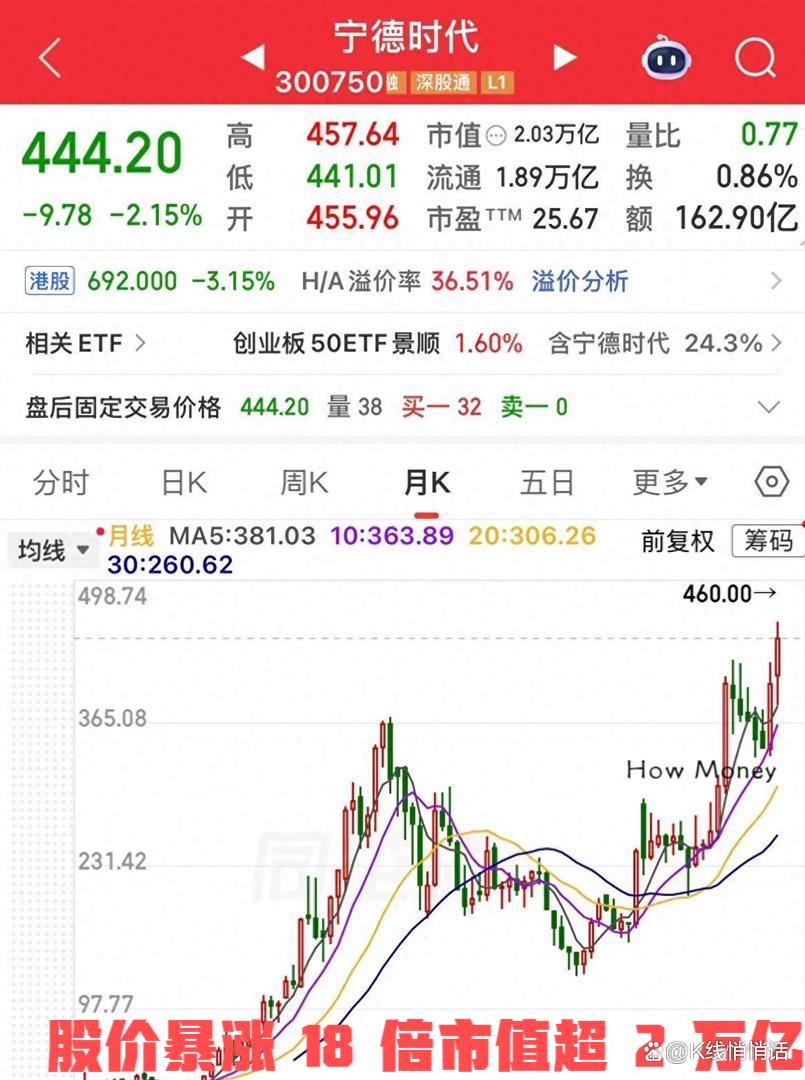Image resolution: width=805 pixels, height=1080 pixels.
Task: Change the 前复权 adjustment setting
Action: click(678, 541)
